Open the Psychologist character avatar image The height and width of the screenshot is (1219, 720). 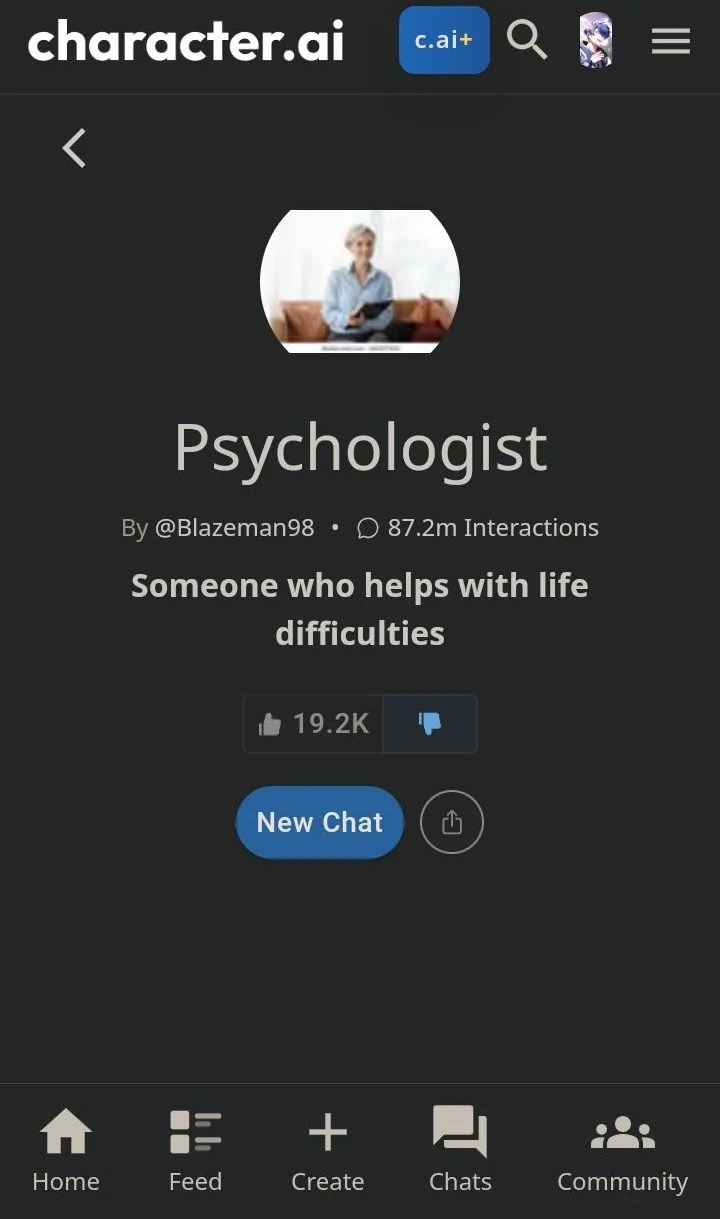point(360,281)
